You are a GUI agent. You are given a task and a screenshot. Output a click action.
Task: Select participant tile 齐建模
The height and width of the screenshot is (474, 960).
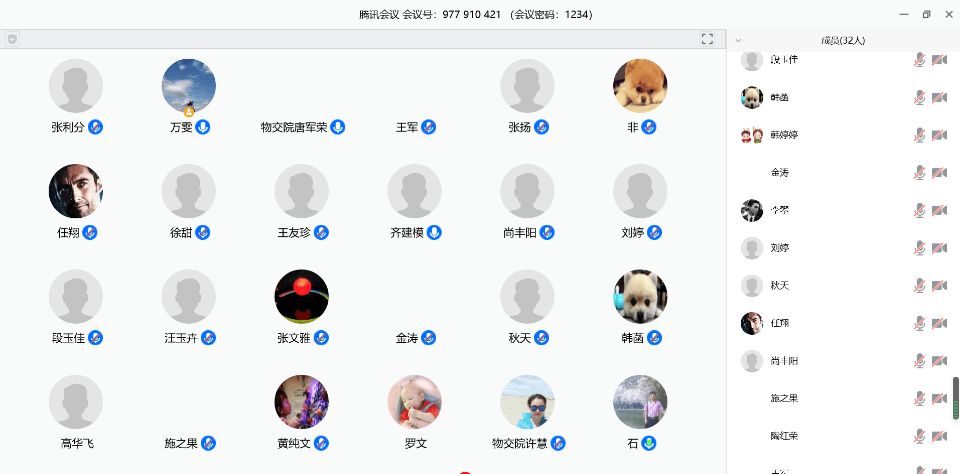pos(414,191)
